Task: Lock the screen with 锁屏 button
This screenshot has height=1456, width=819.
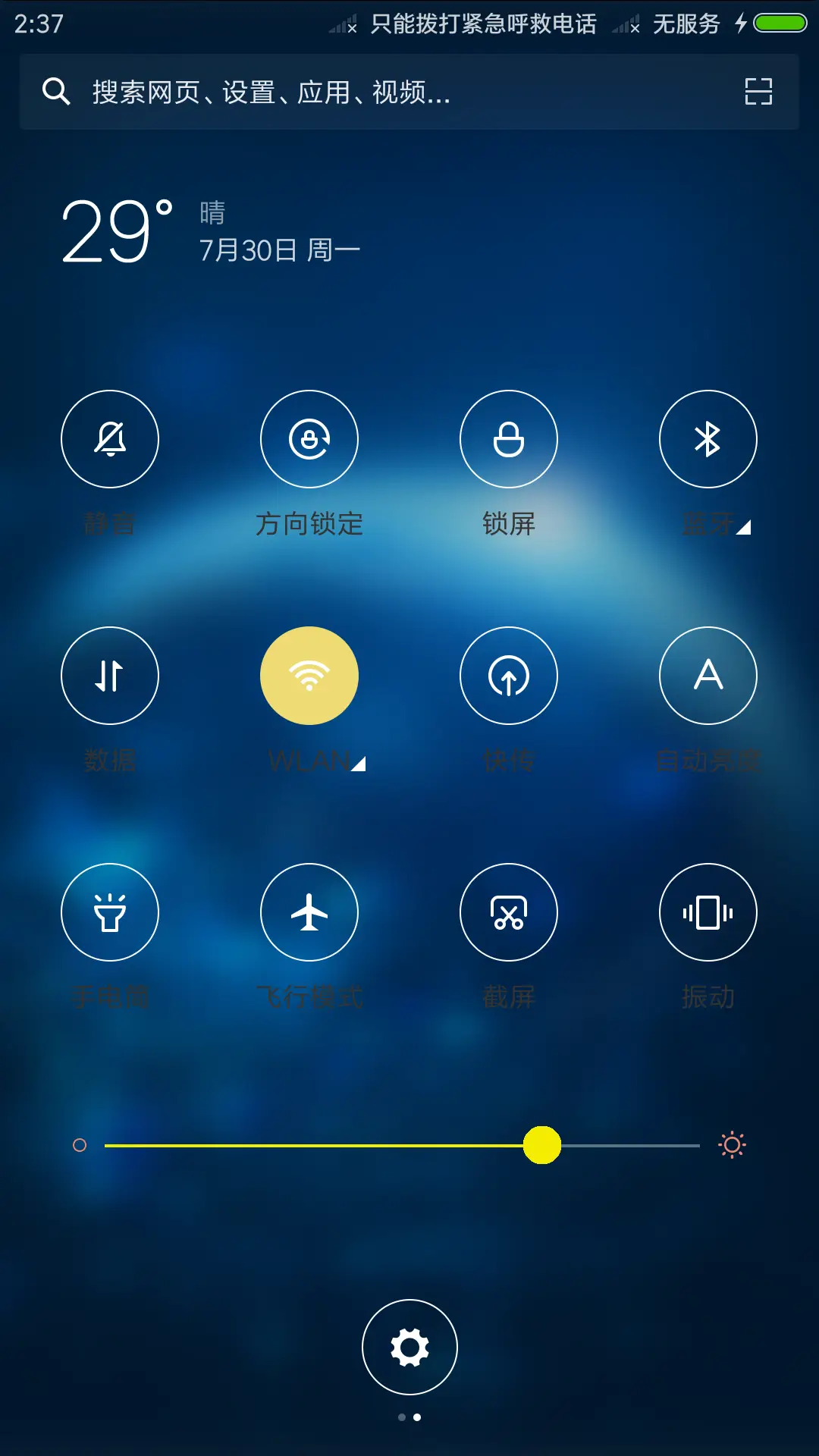Action: 509,439
